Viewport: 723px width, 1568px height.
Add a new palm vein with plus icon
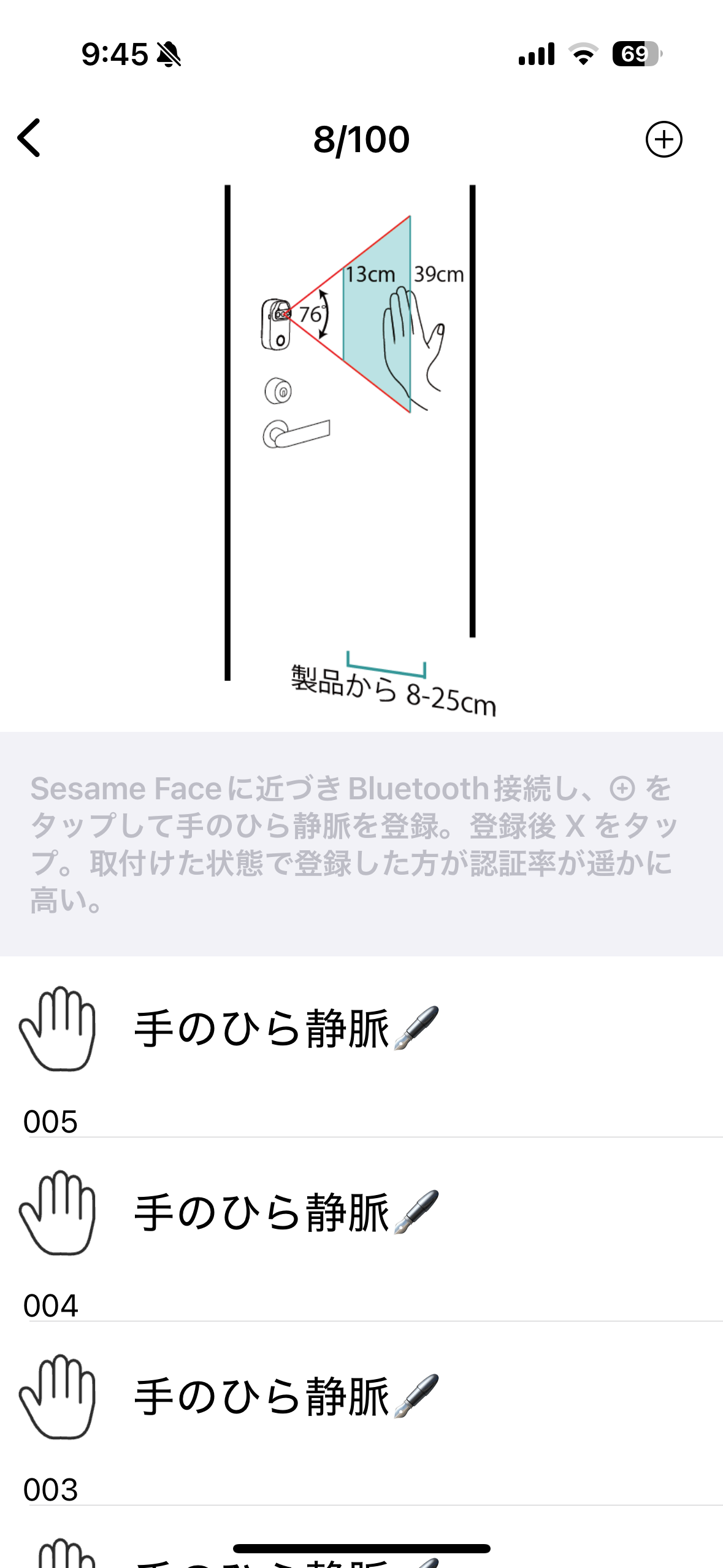(x=664, y=139)
